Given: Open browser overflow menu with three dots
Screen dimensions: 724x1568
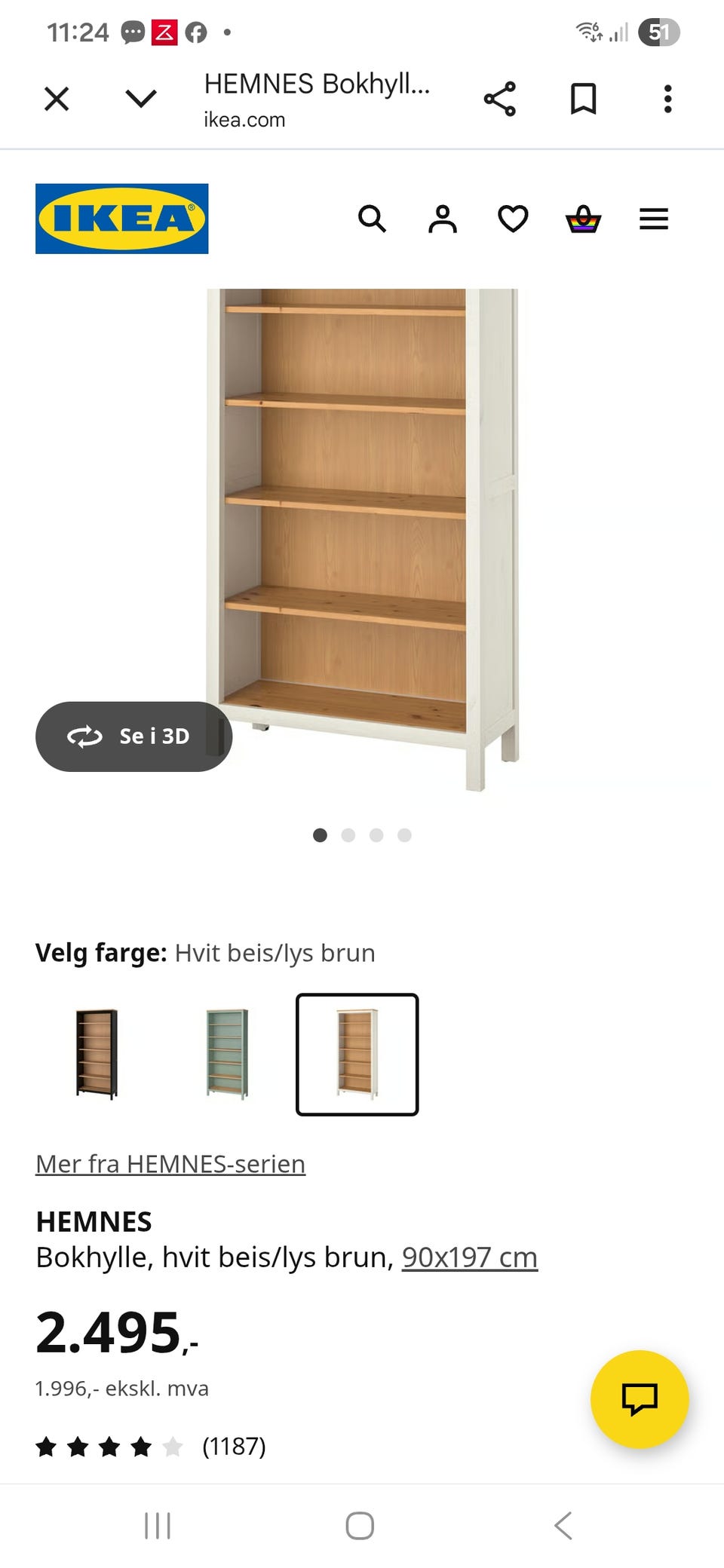Looking at the screenshot, I should 667,98.
